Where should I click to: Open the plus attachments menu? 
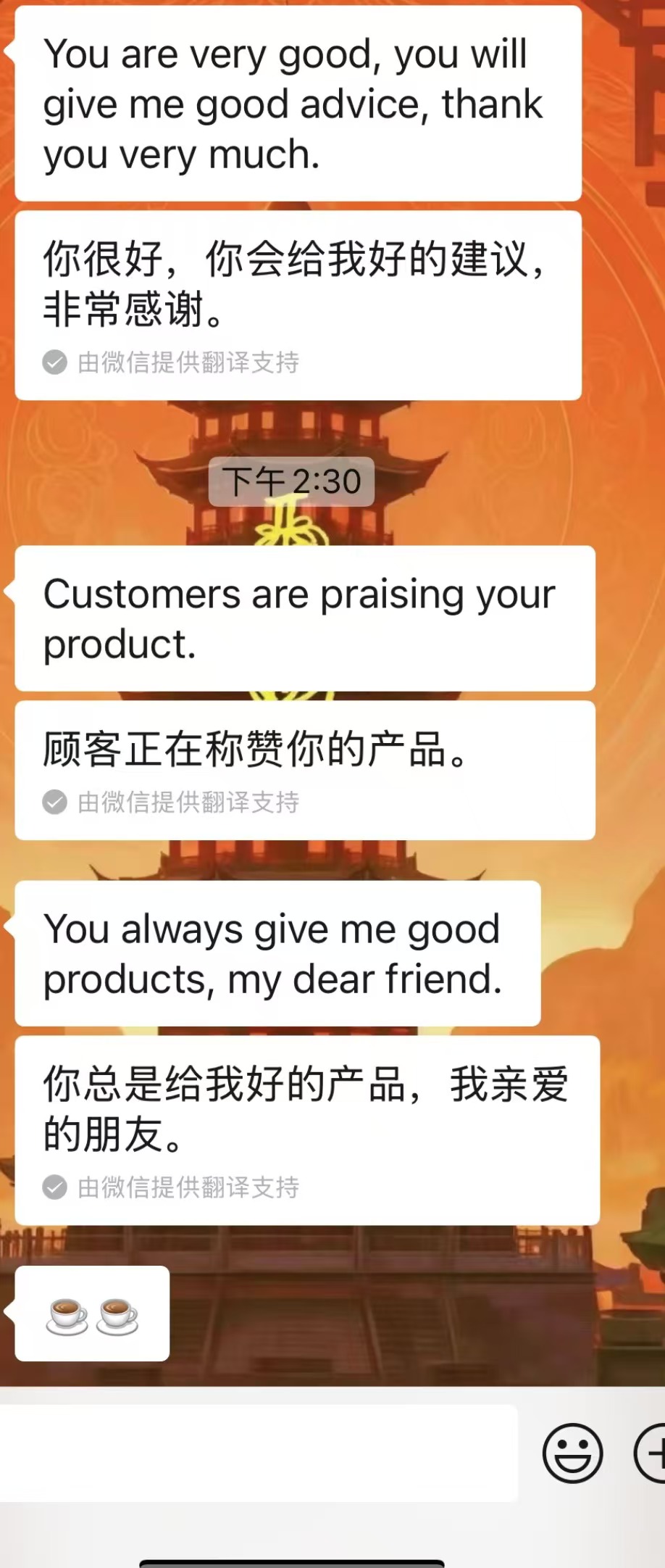point(652,1453)
